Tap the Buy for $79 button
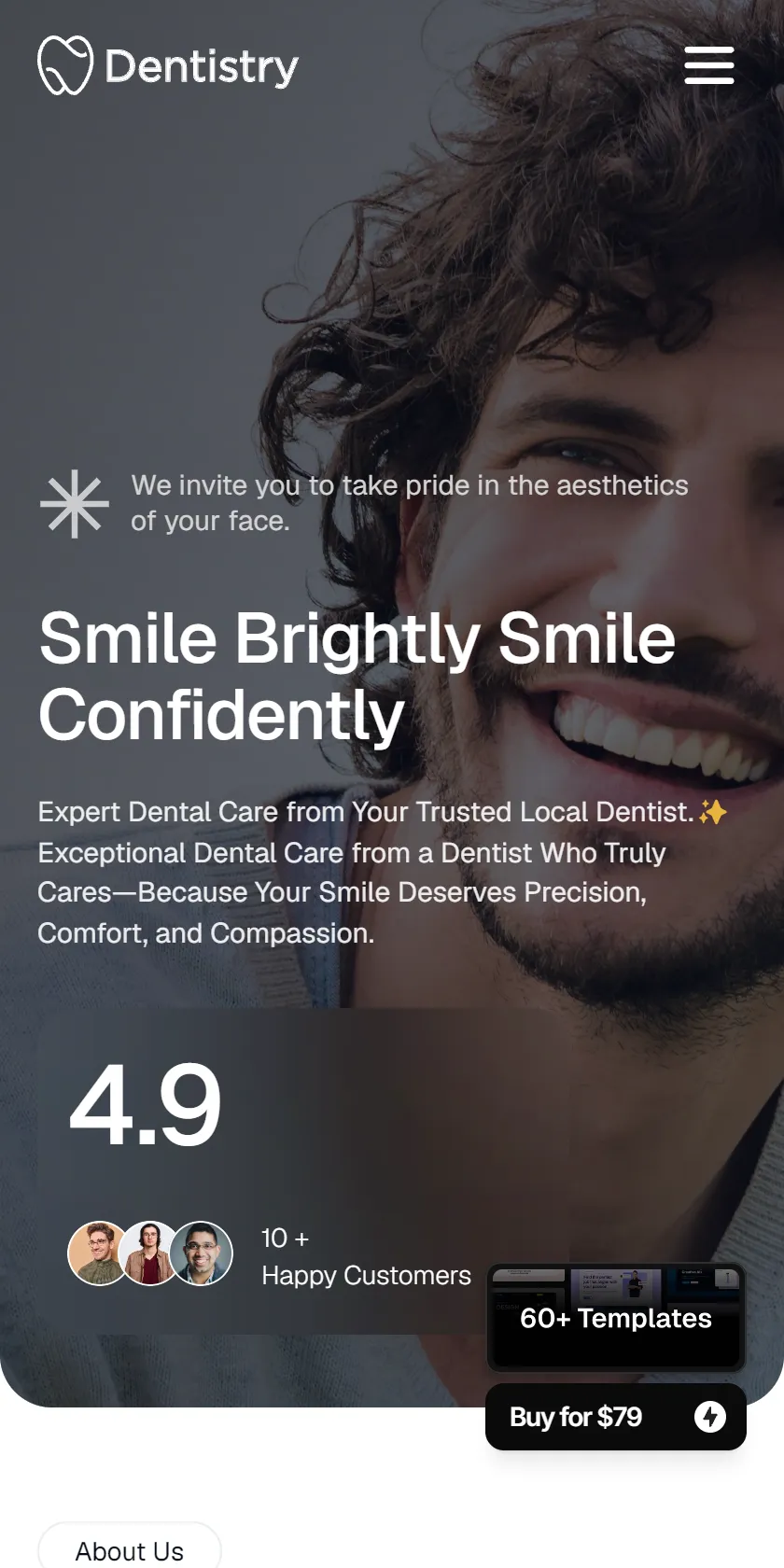This screenshot has width=784, height=1568. (616, 1417)
